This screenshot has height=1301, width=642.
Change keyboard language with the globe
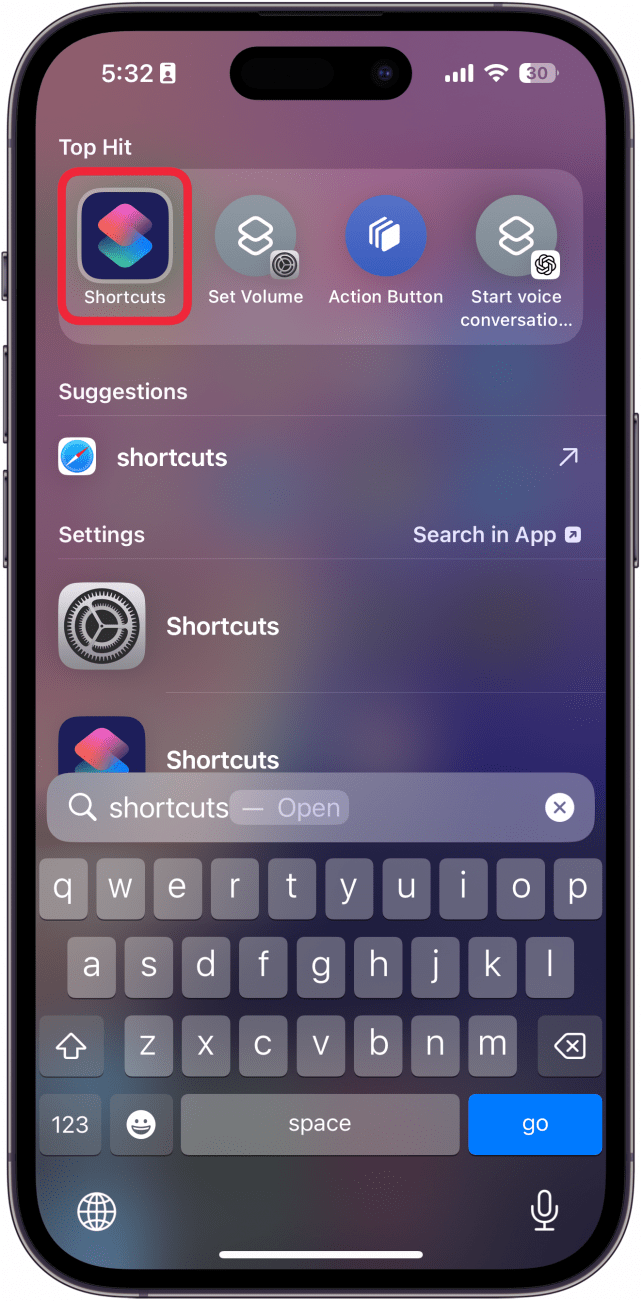coord(97,1212)
